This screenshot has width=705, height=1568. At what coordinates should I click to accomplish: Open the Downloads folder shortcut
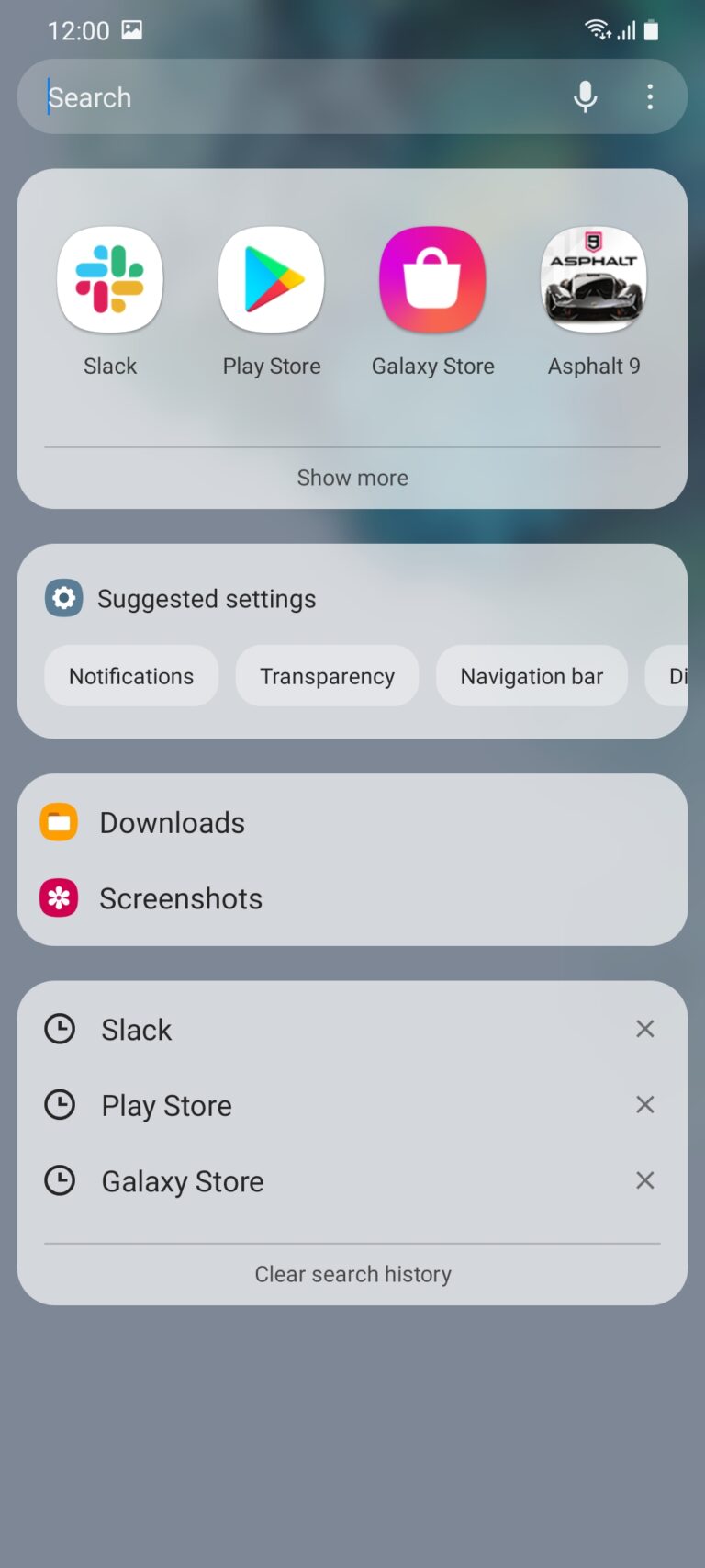(x=172, y=822)
